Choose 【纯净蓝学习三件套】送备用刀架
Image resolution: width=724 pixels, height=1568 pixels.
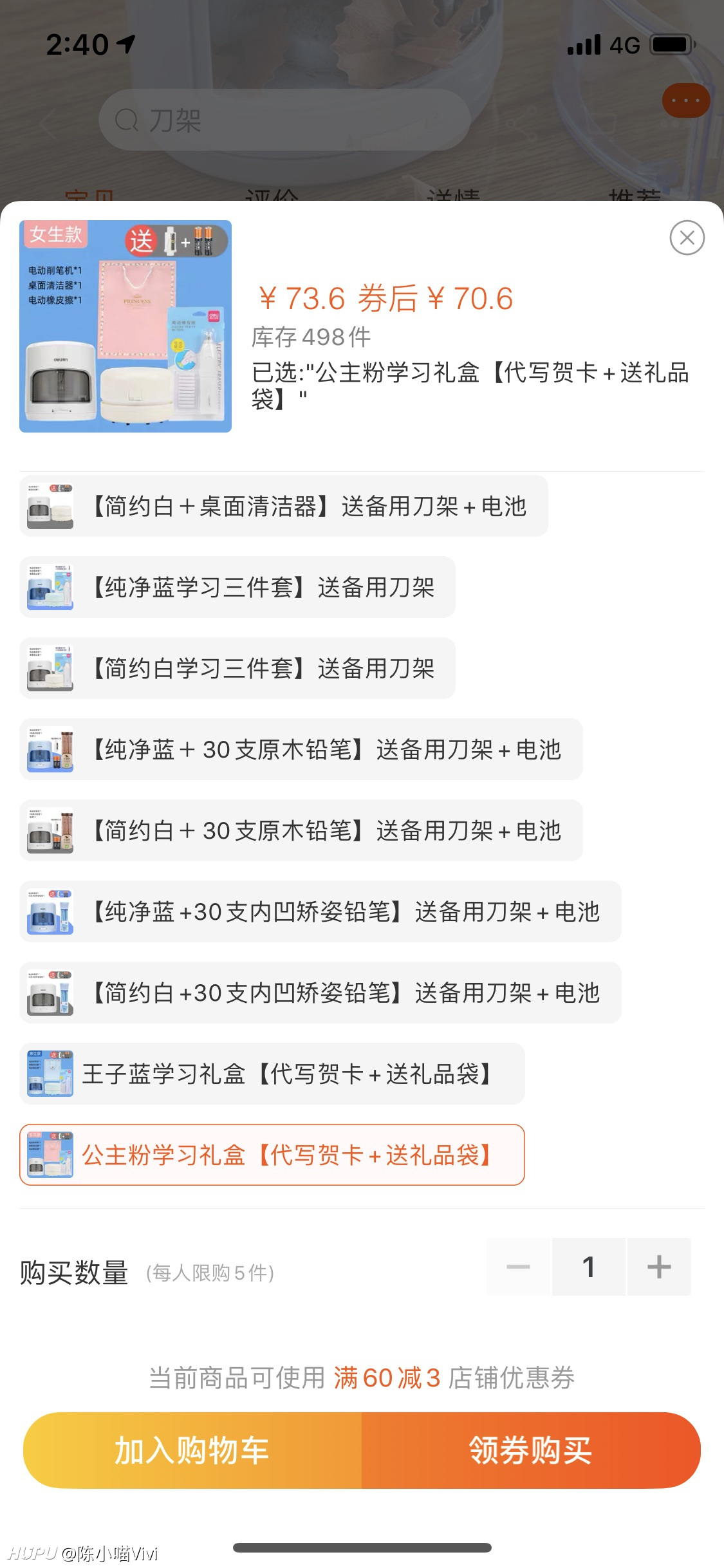point(237,587)
